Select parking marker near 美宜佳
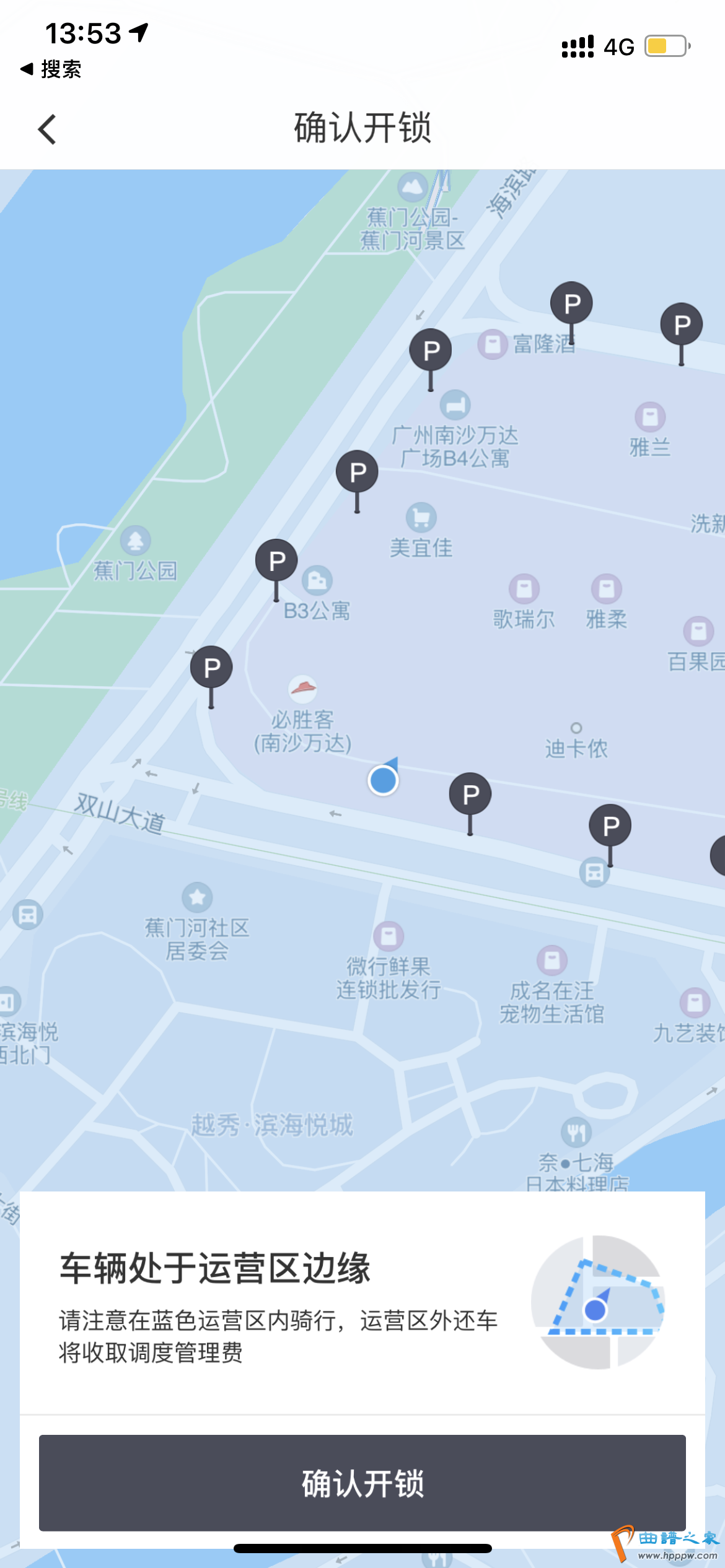The width and height of the screenshot is (725, 1568). (357, 473)
